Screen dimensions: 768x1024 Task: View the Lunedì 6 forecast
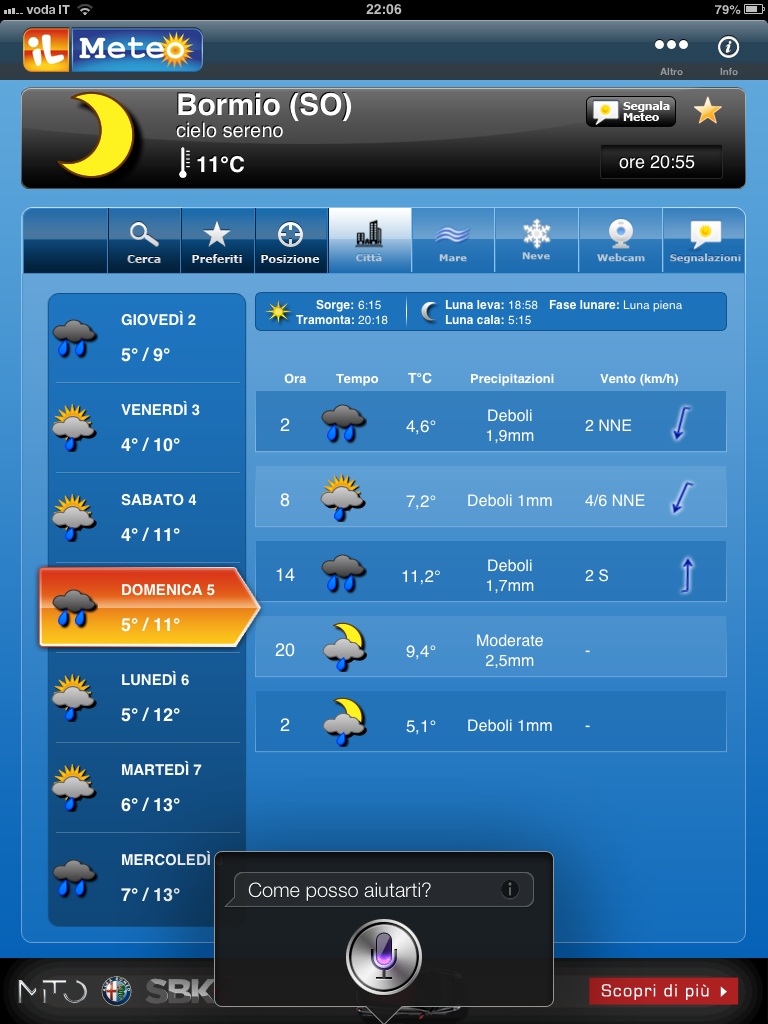[147, 697]
